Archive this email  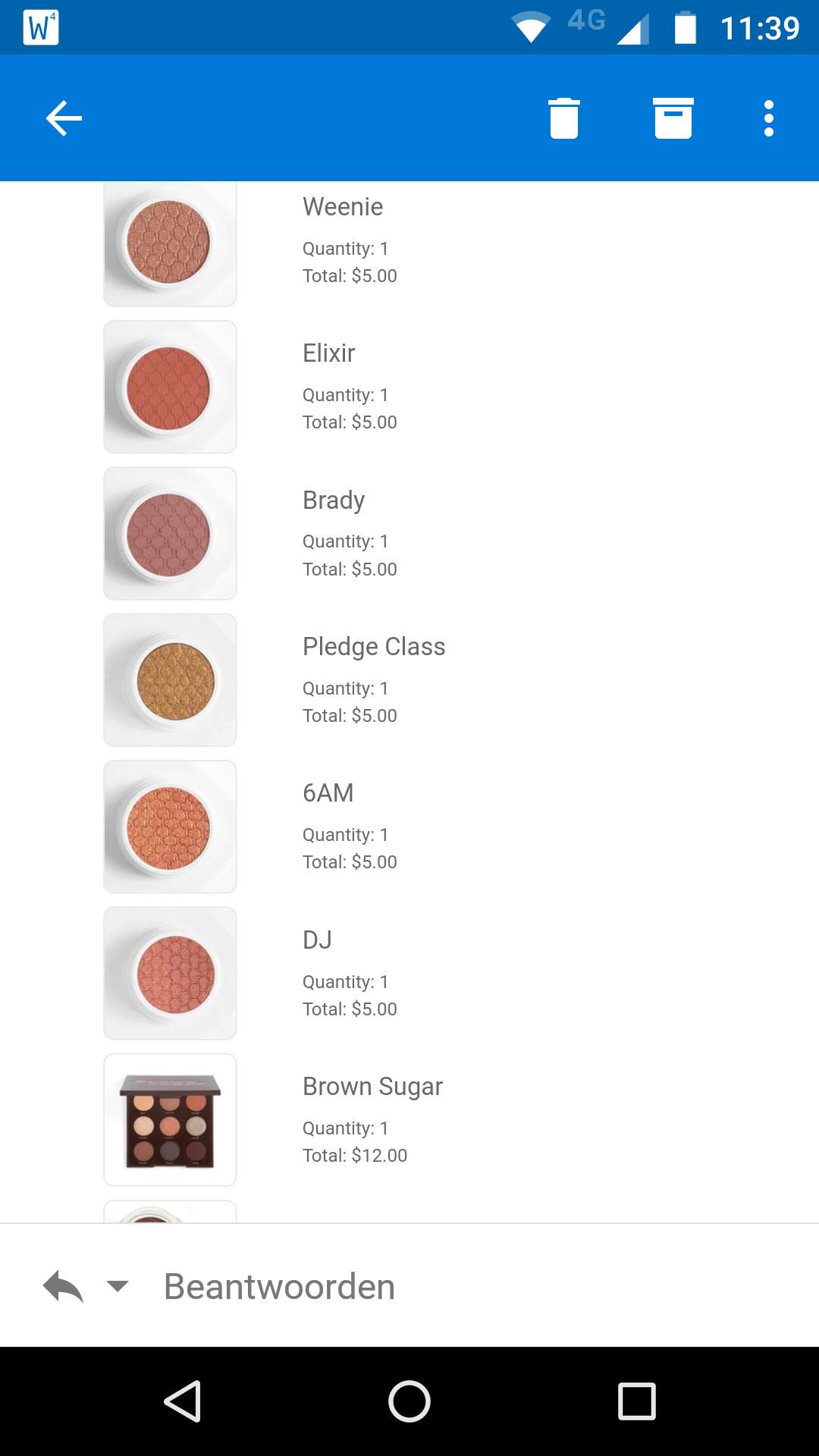click(x=673, y=118)
